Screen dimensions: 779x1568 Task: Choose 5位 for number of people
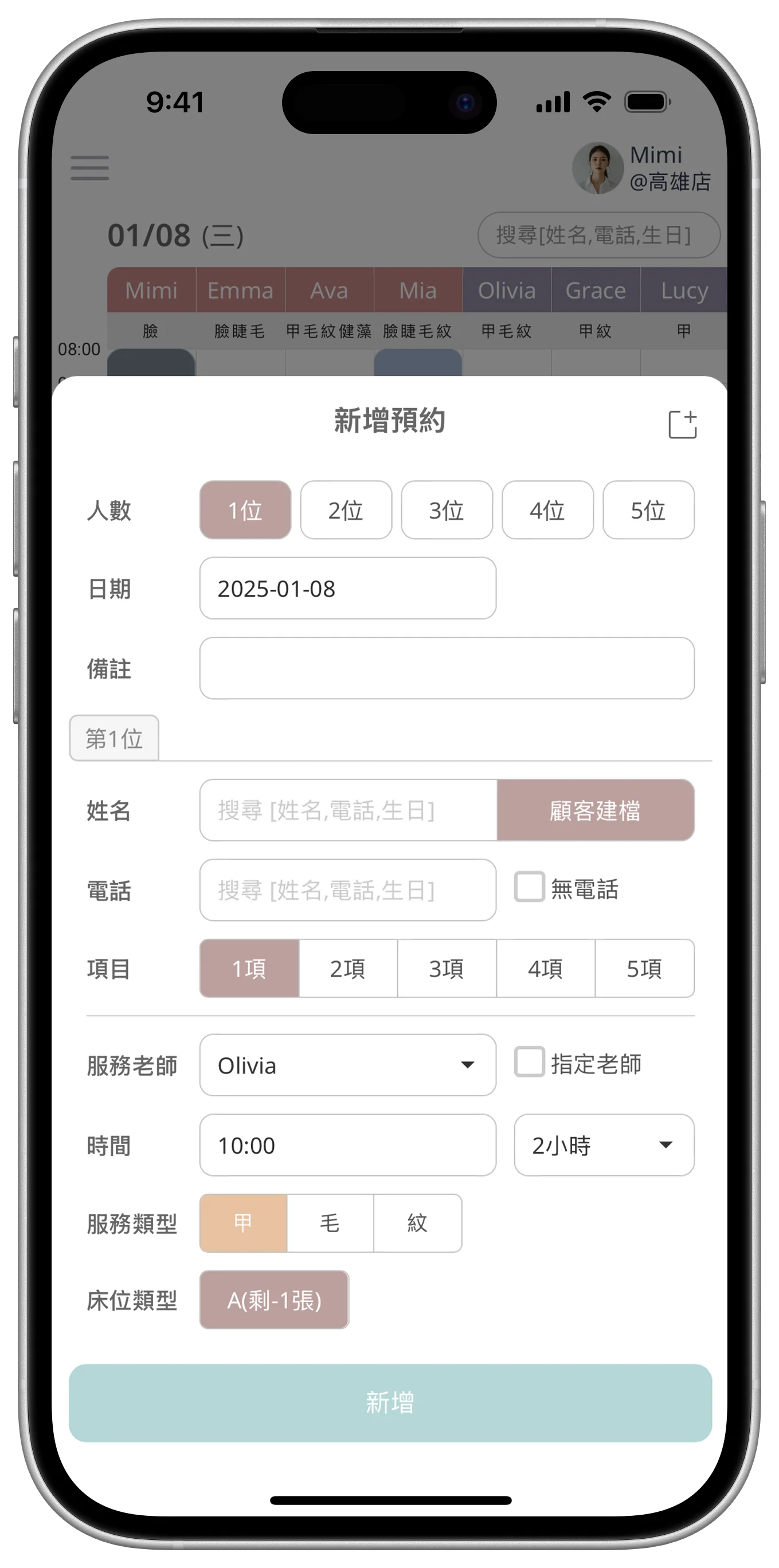click(x=648, y=510)
